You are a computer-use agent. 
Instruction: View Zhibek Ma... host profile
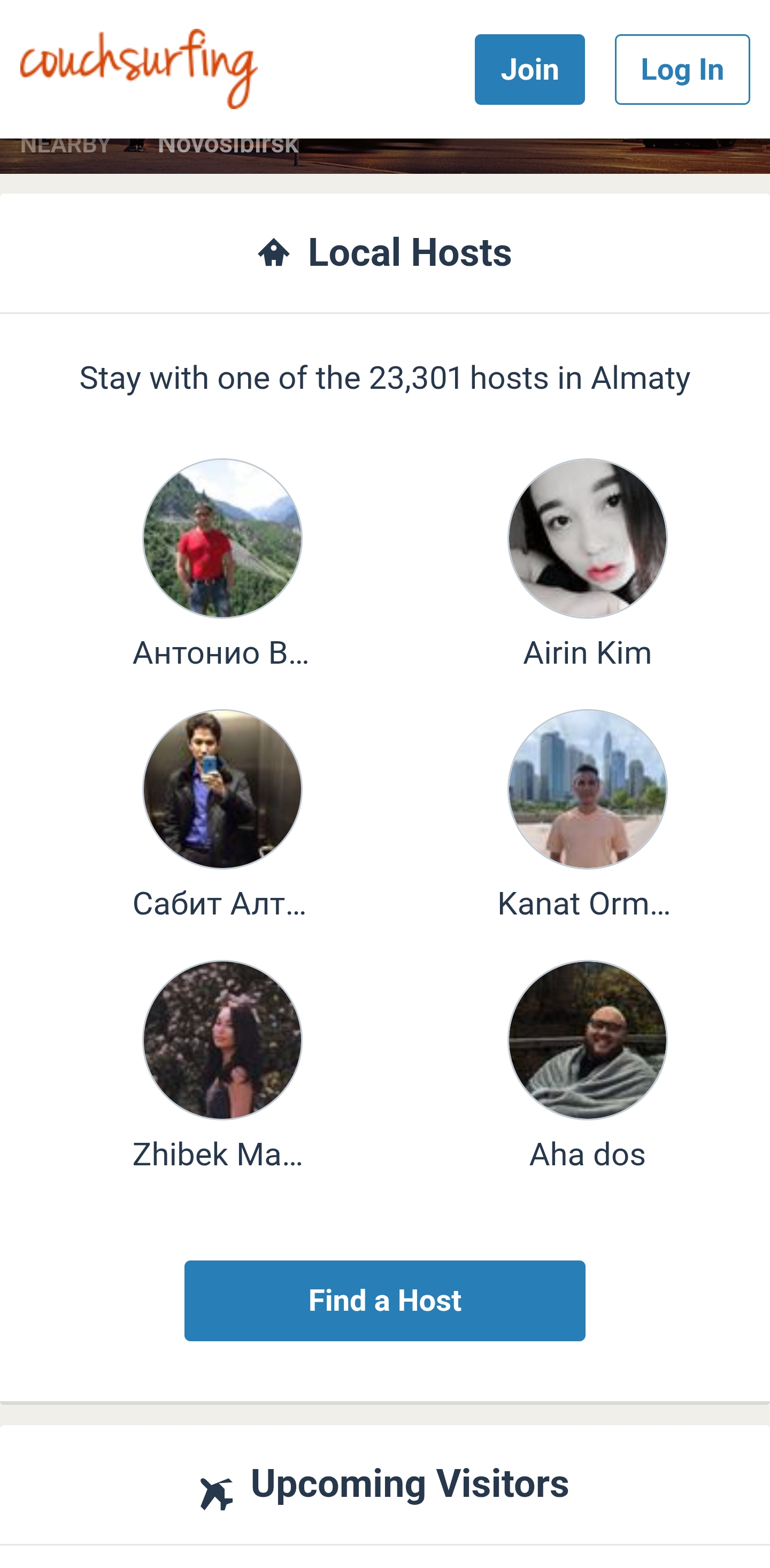(x=222, y=1040)
